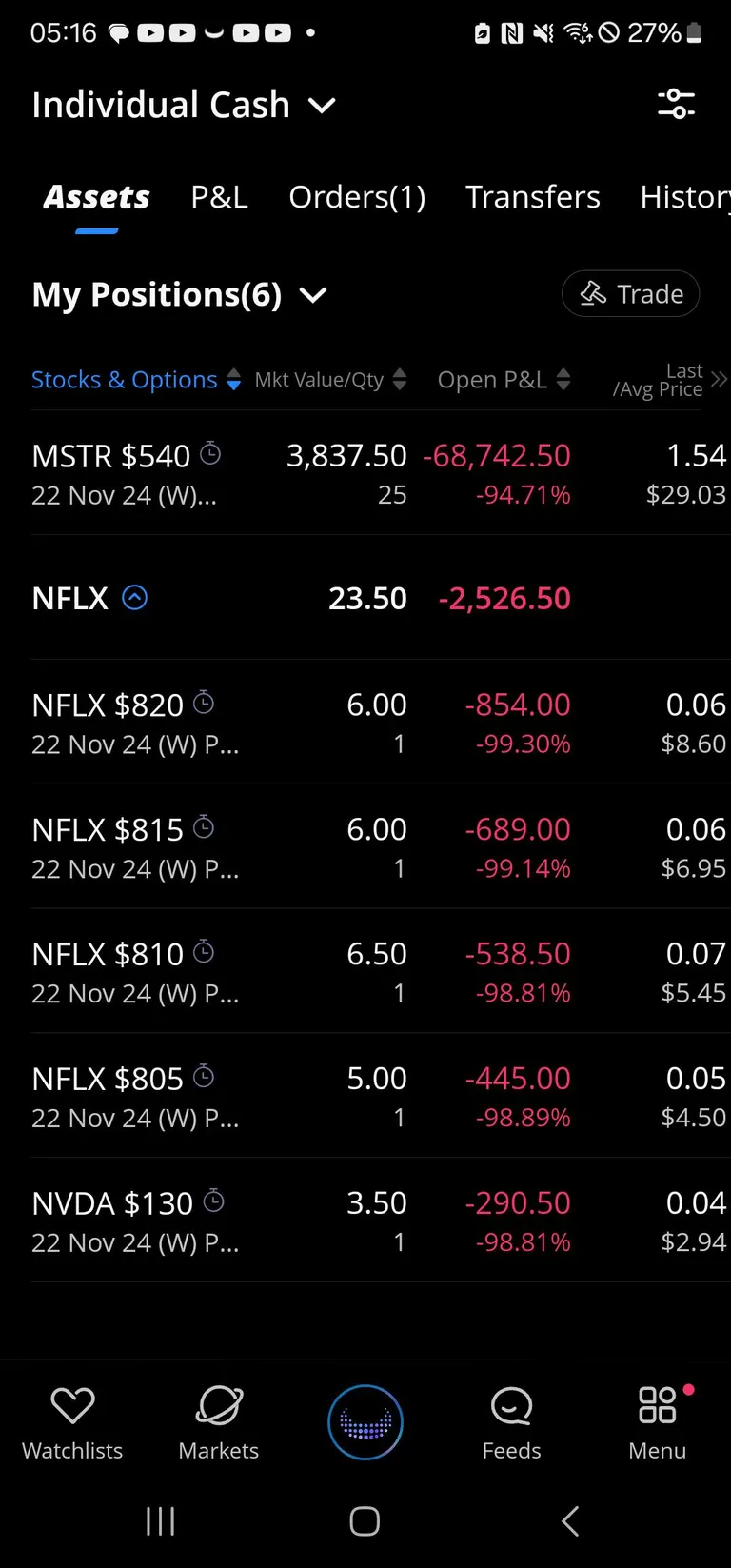Open Orders(1) to view pending orders
This screenshot has height=1568, width=731.
click(x=357, y=197)
